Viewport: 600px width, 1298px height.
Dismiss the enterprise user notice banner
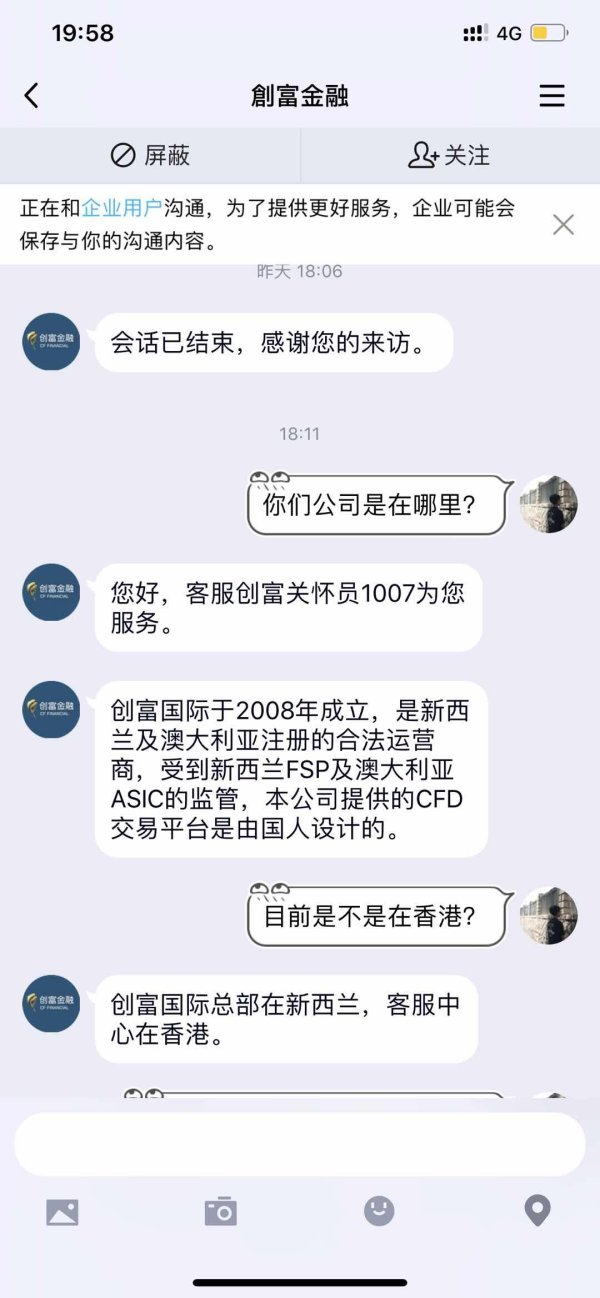pyautogui.click(x=563, y=225)
